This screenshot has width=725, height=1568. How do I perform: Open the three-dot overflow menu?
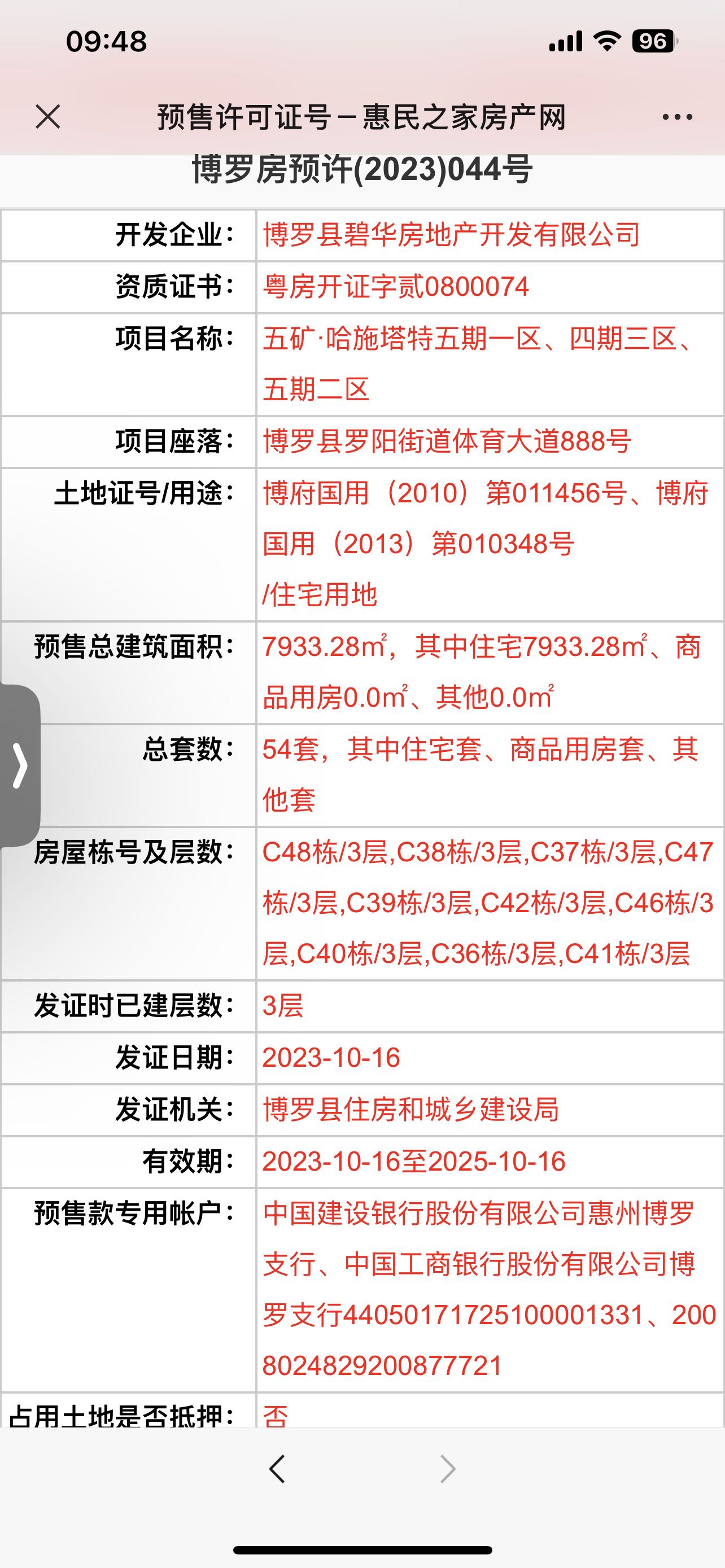coord(678,117)
